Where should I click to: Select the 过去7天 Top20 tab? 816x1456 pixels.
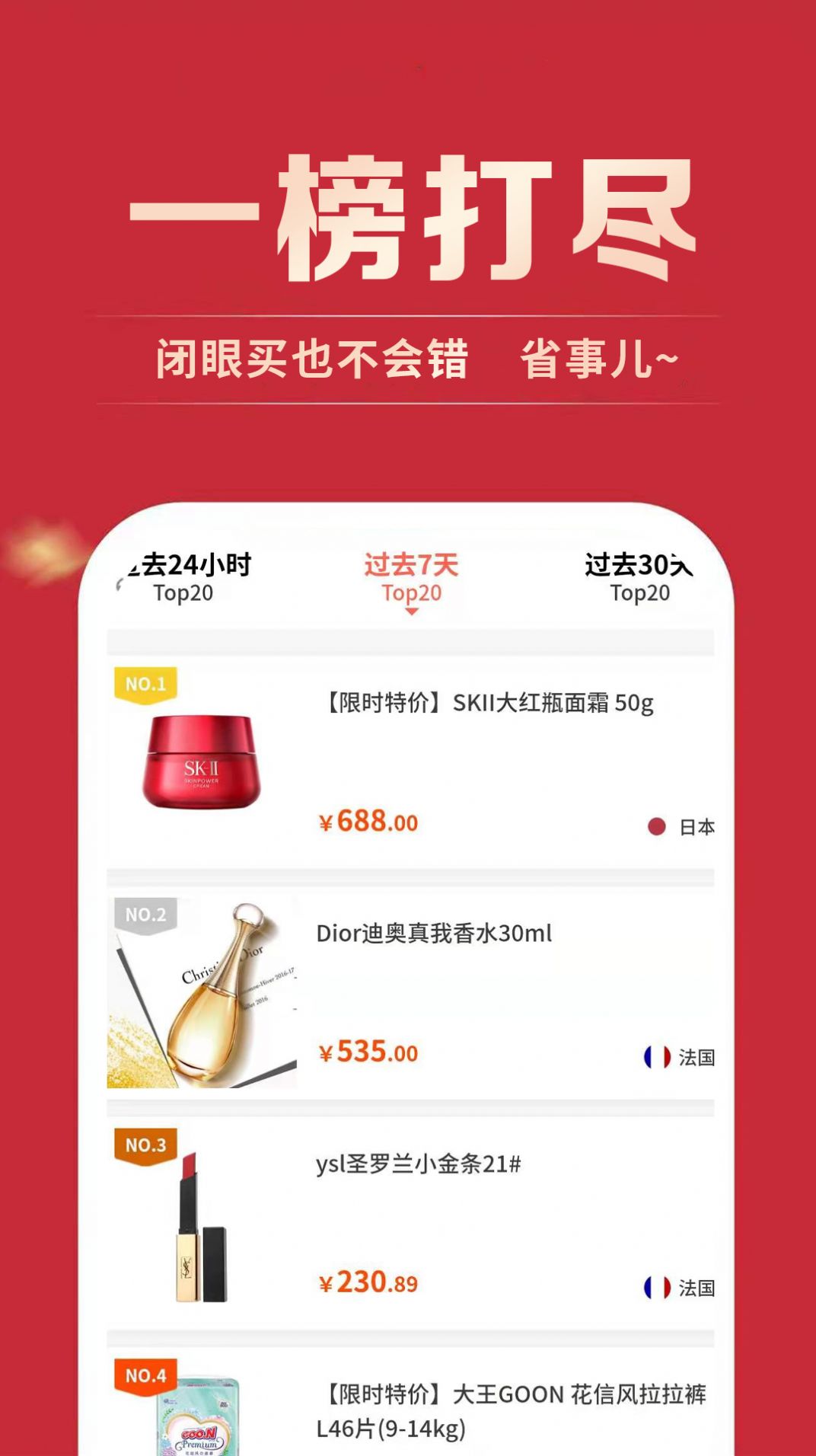pyautogui.click(x=411, y=577)
